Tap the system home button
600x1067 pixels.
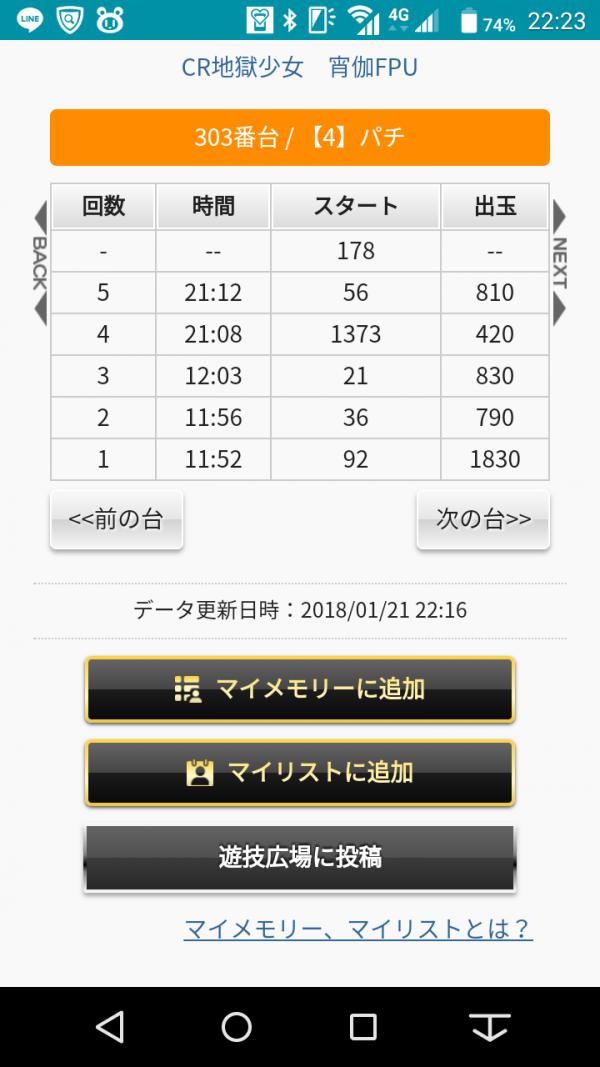point(236,1027)
